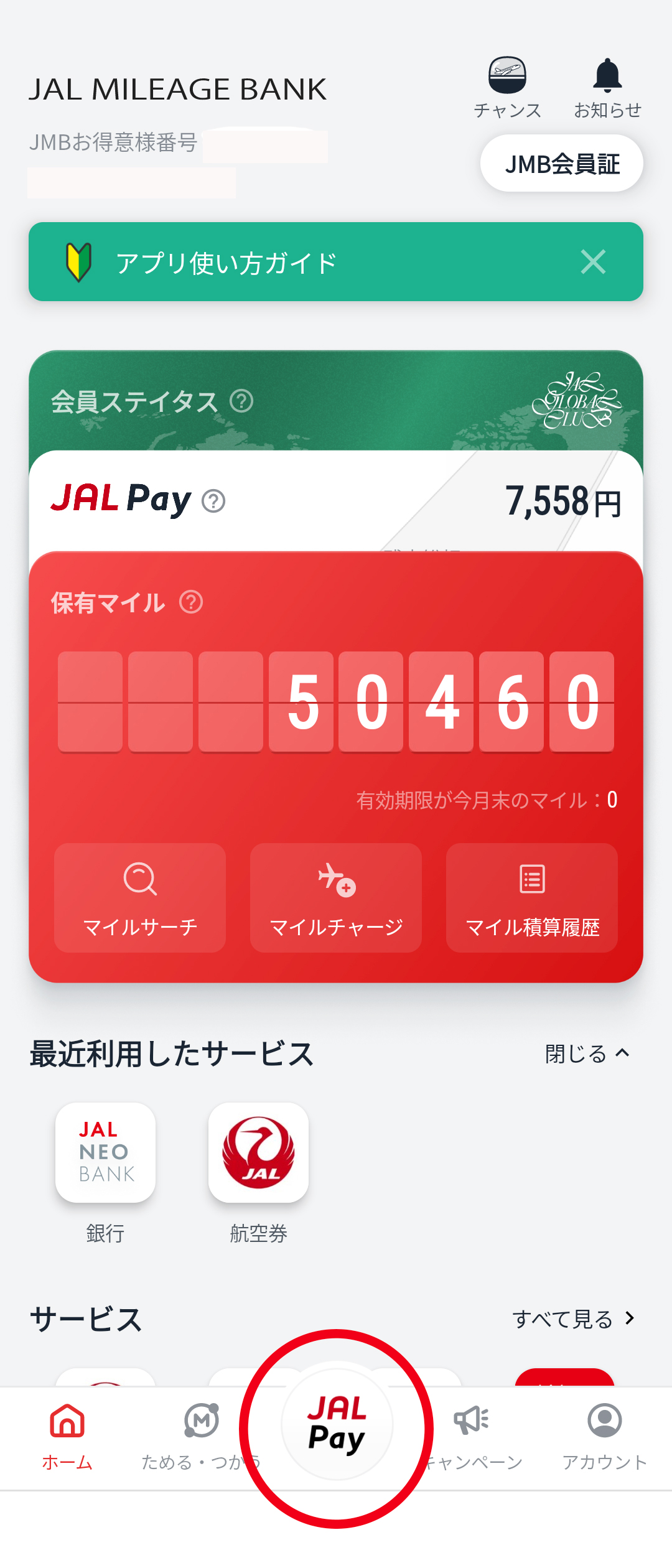This screenshot has height=1568, width=672.
Task: Dismiss the アプリ使い方ガイド banner
Action: (x=594, y=262)
